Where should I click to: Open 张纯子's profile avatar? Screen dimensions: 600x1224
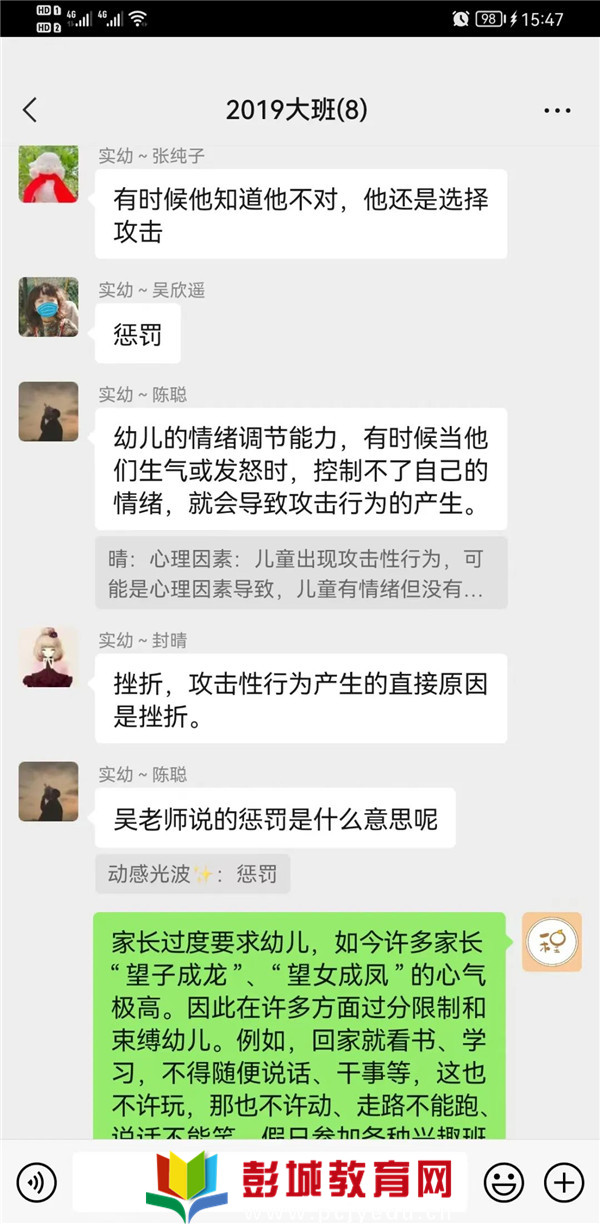pyautogui.click(x=48, y=175)
